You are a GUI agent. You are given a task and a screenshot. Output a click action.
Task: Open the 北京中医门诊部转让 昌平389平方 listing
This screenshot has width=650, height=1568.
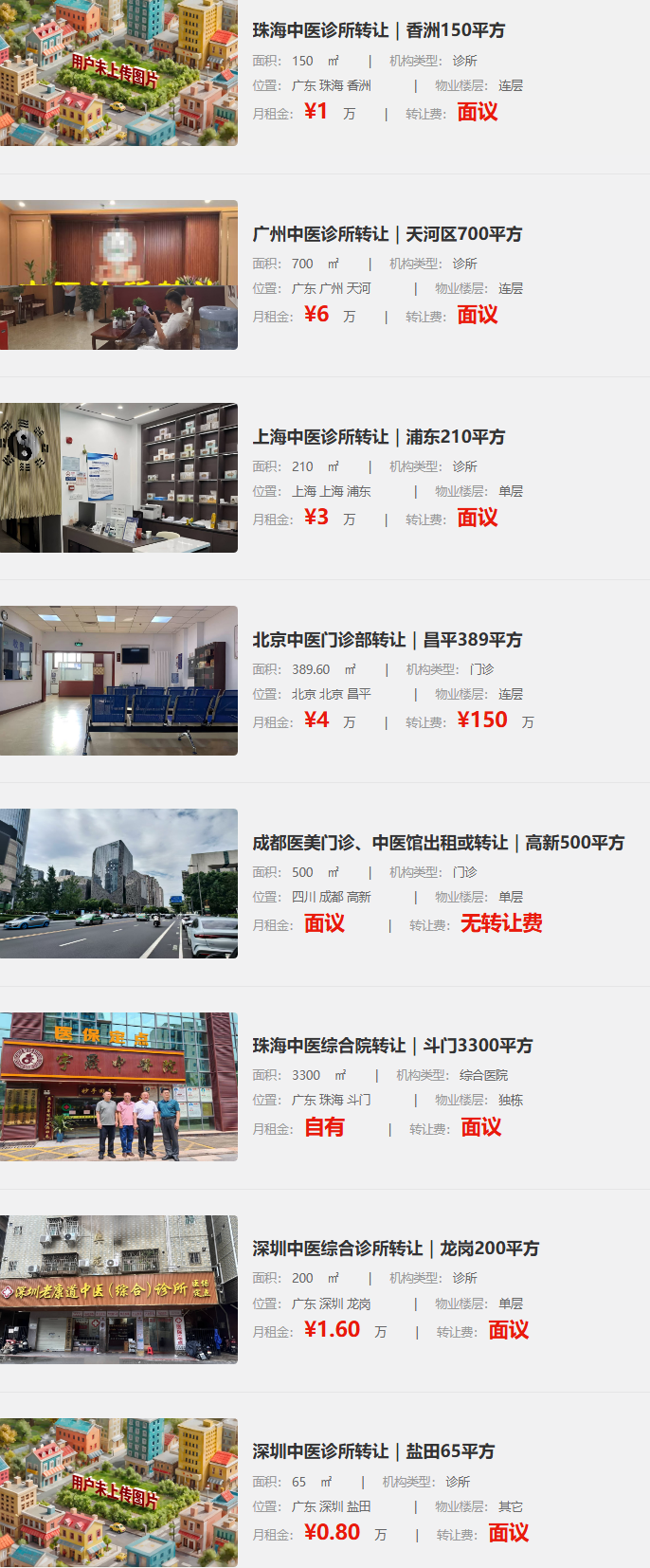(387, 640)
